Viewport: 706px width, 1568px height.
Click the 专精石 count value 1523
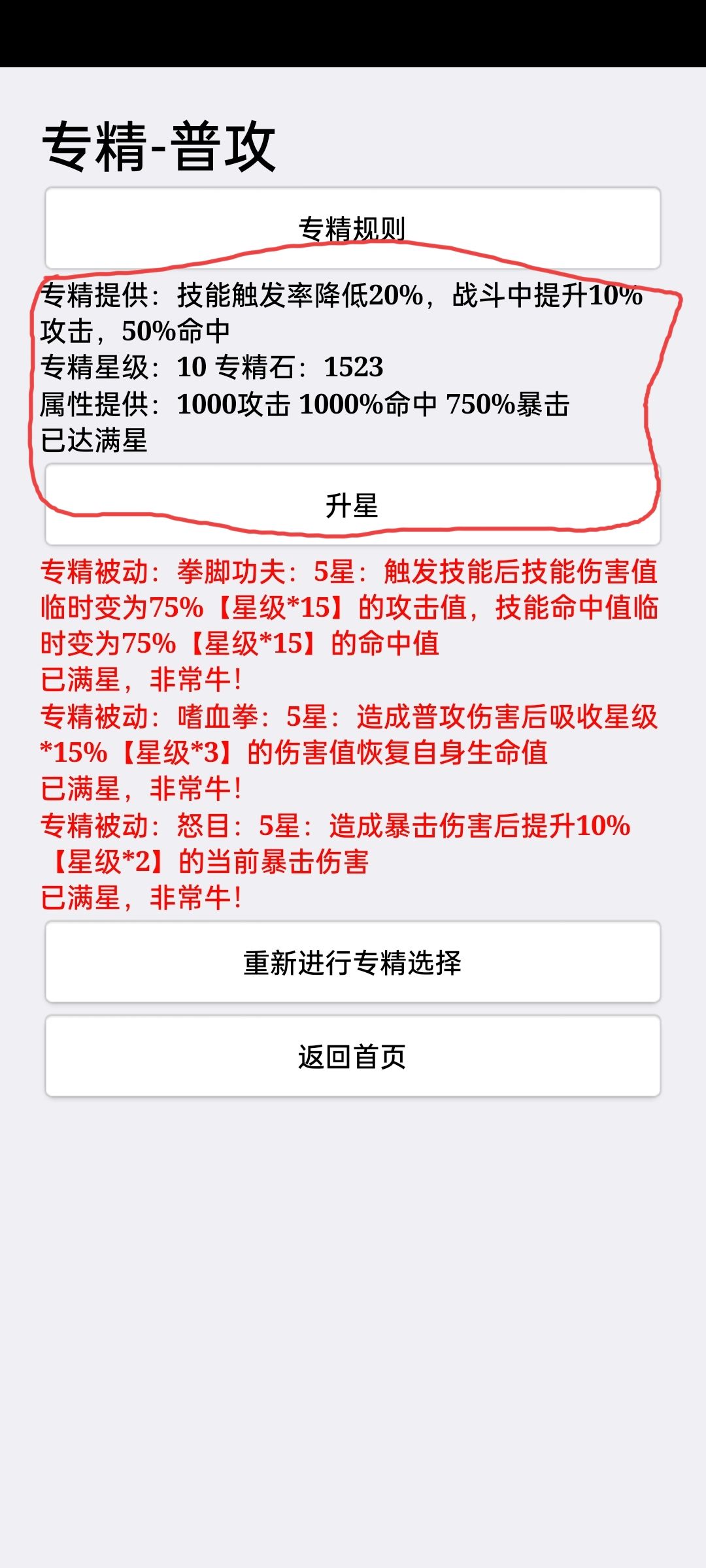[353, 368]
